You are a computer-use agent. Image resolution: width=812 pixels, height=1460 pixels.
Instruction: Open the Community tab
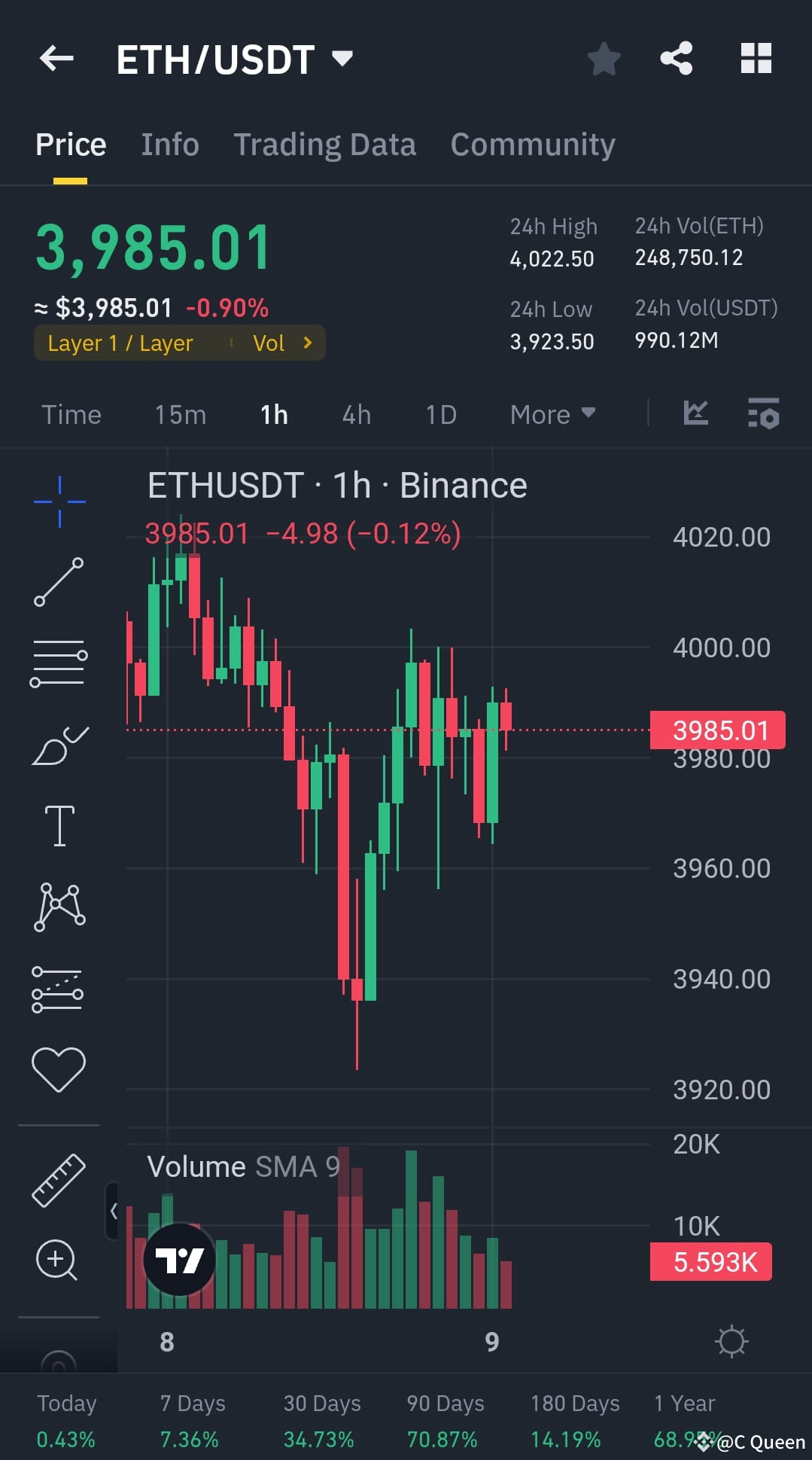pyautogui.click(x=532, y=144)
